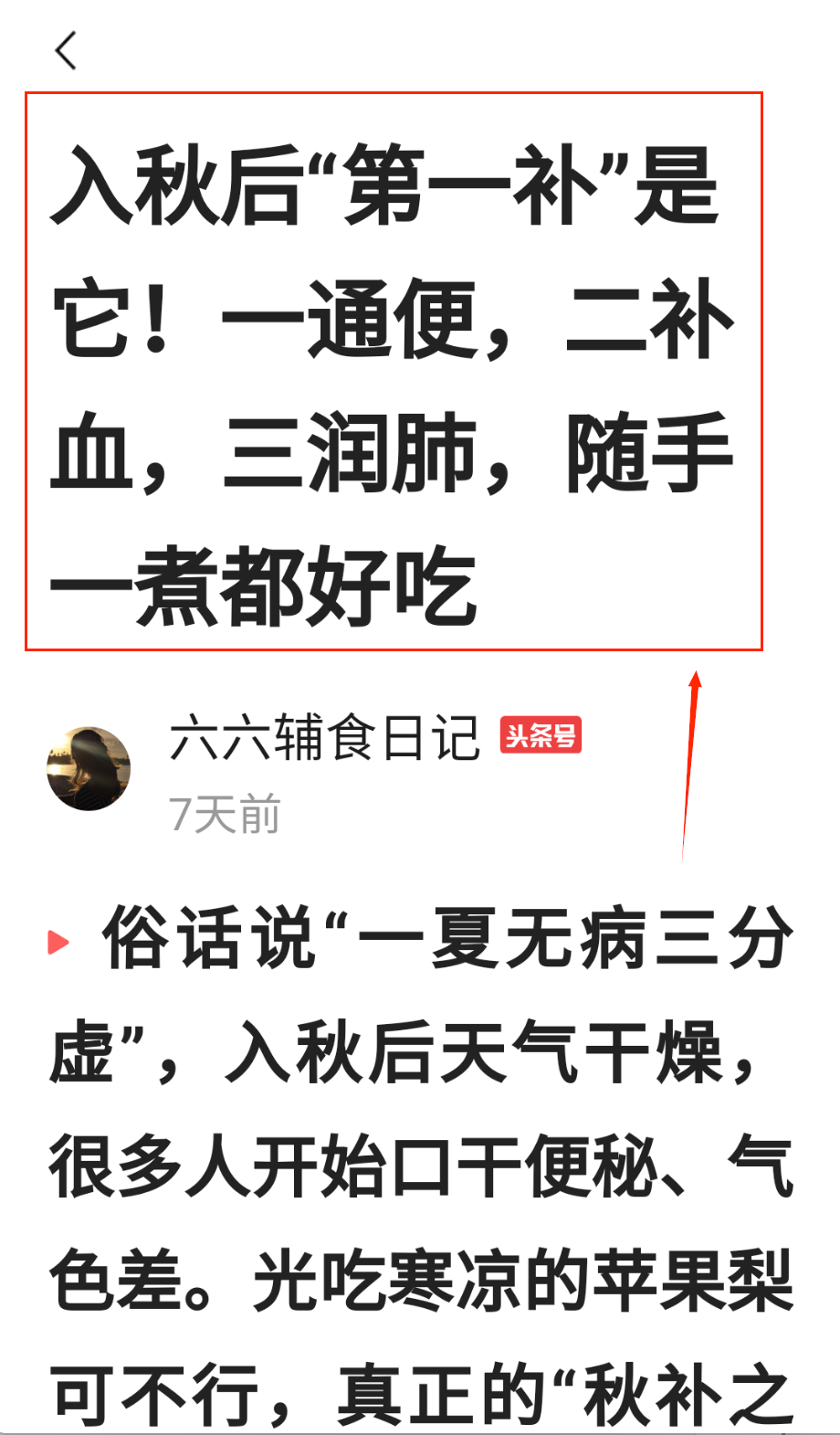Go back using the top-left arrow
Screen dimensions: 840x1435
click(x=66, y=50)
